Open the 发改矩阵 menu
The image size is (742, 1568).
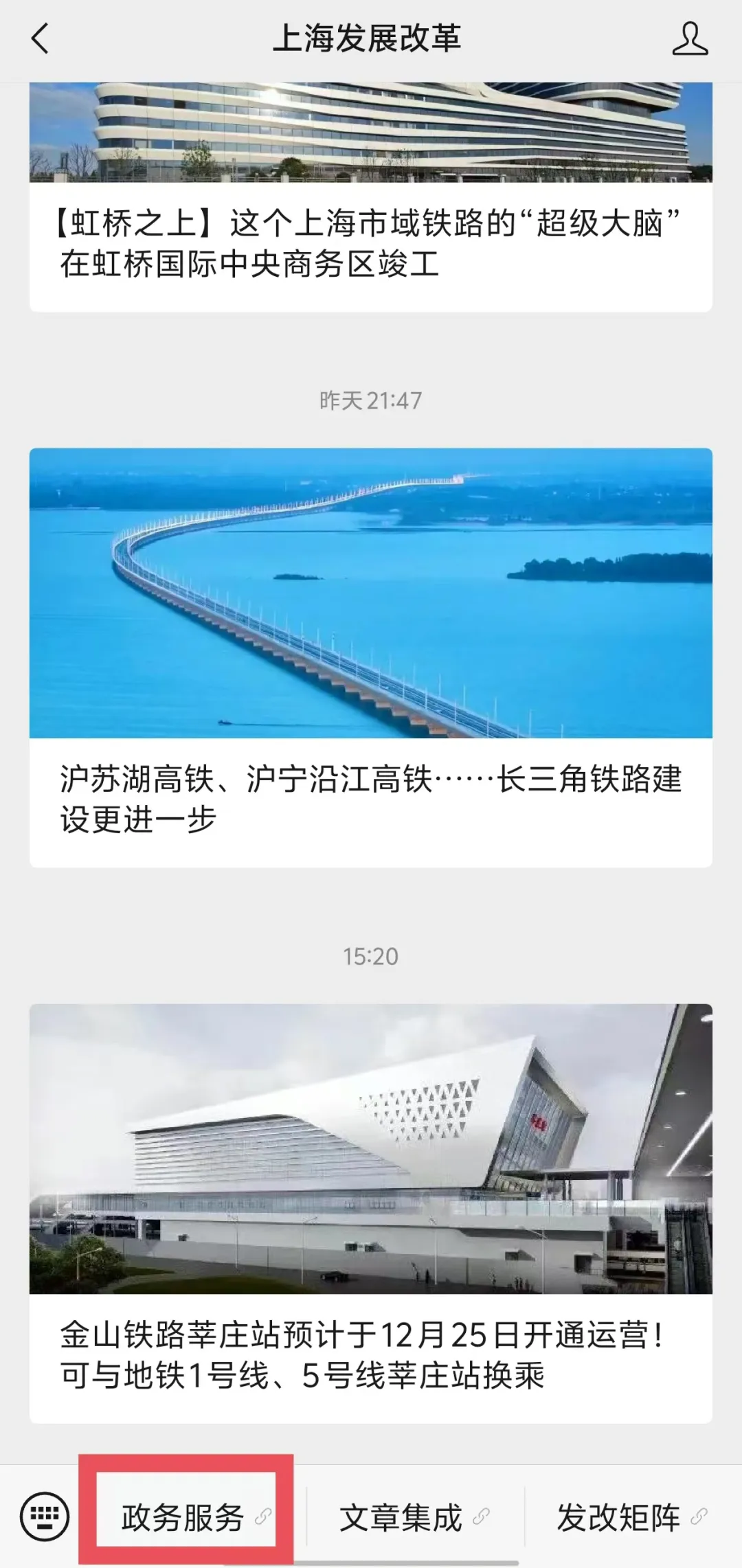click(x=621, y=1517)
